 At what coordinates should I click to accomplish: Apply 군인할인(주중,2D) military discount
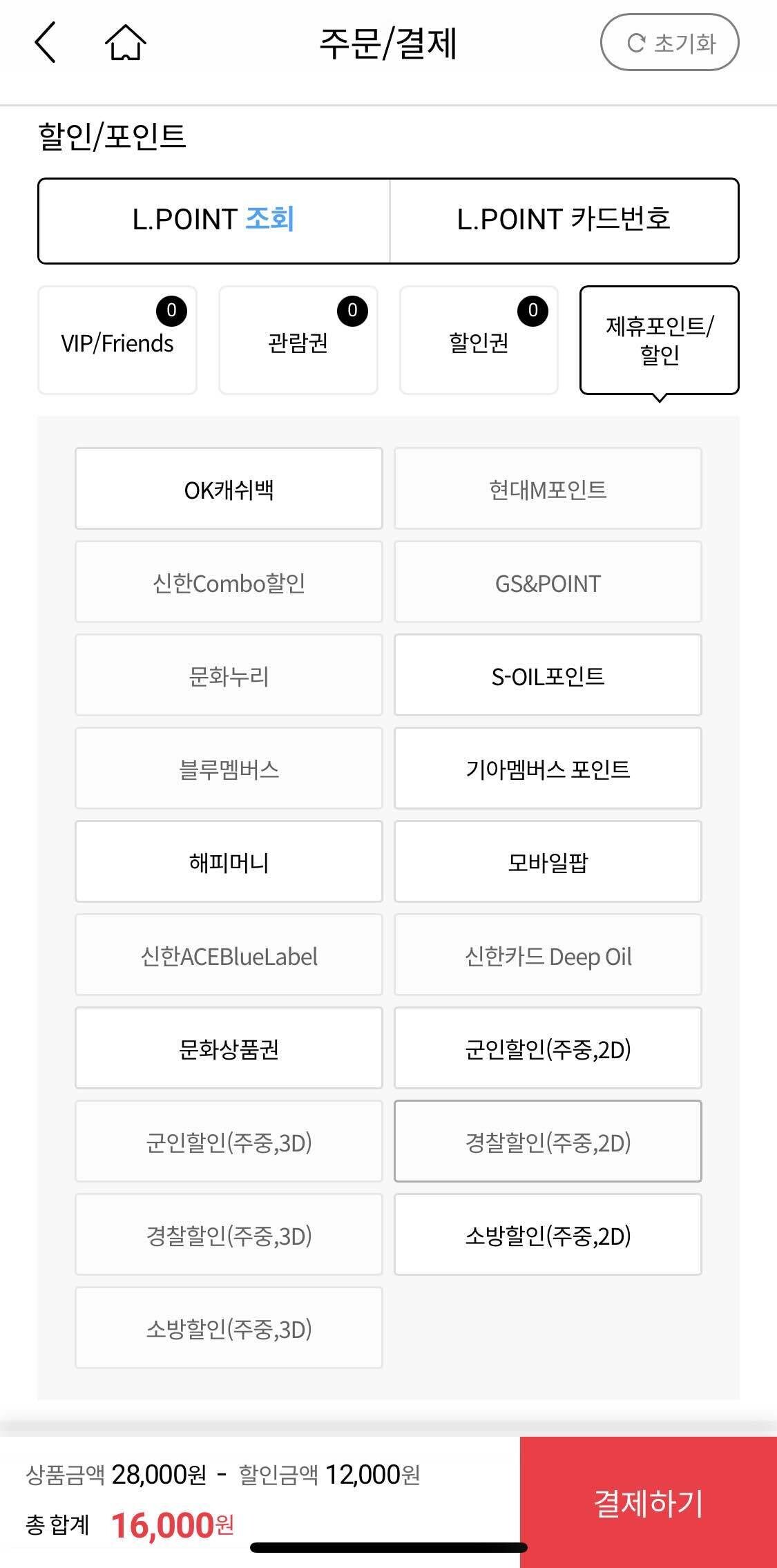[547, 1048]
